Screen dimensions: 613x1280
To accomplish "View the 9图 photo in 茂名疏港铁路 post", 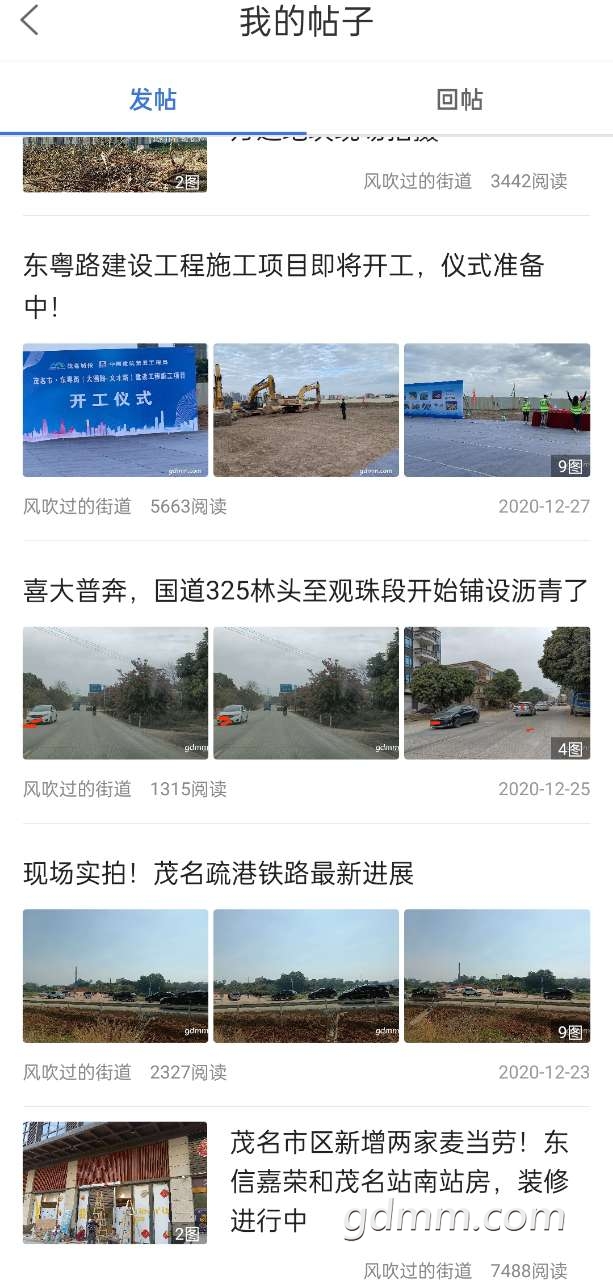I will click(x=497, y=976).
